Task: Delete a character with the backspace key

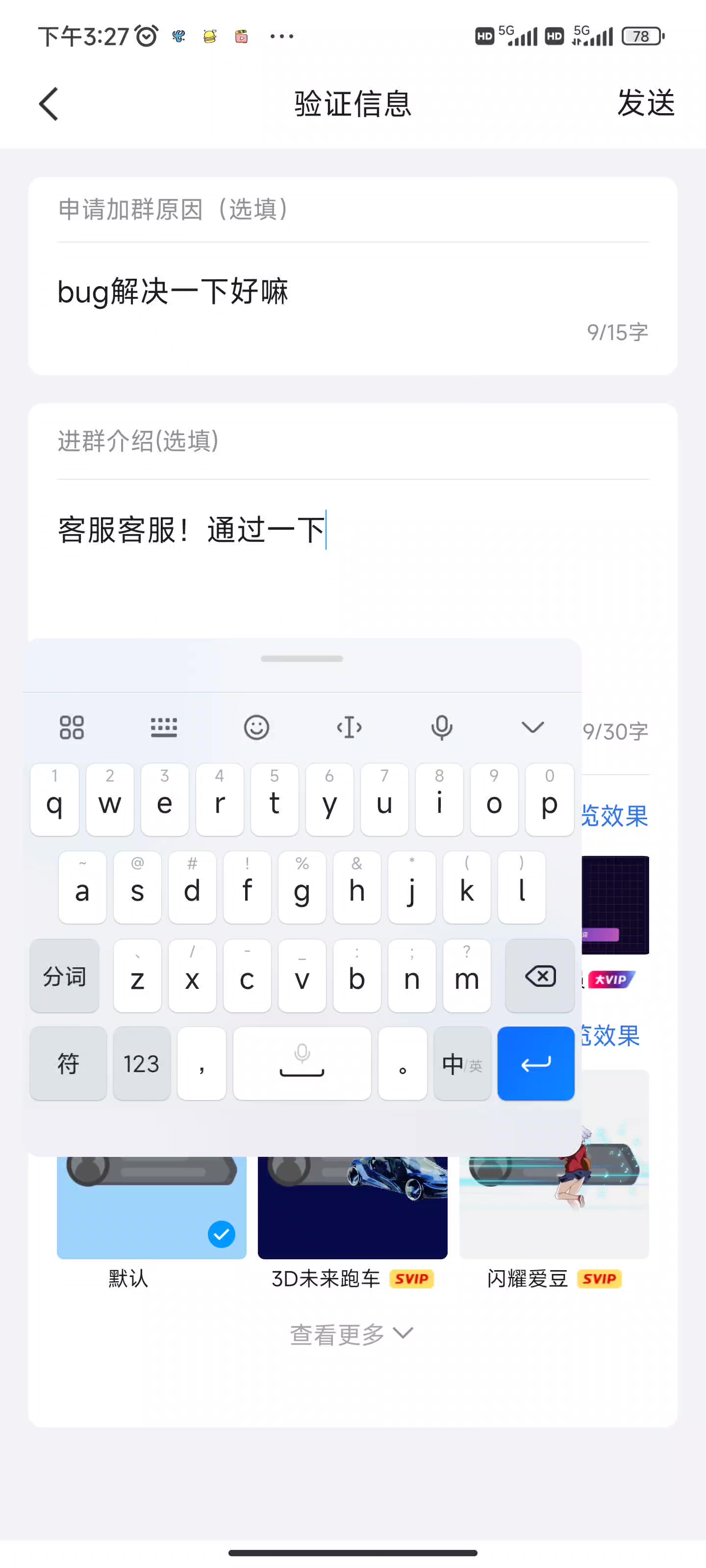Action: 540,976
